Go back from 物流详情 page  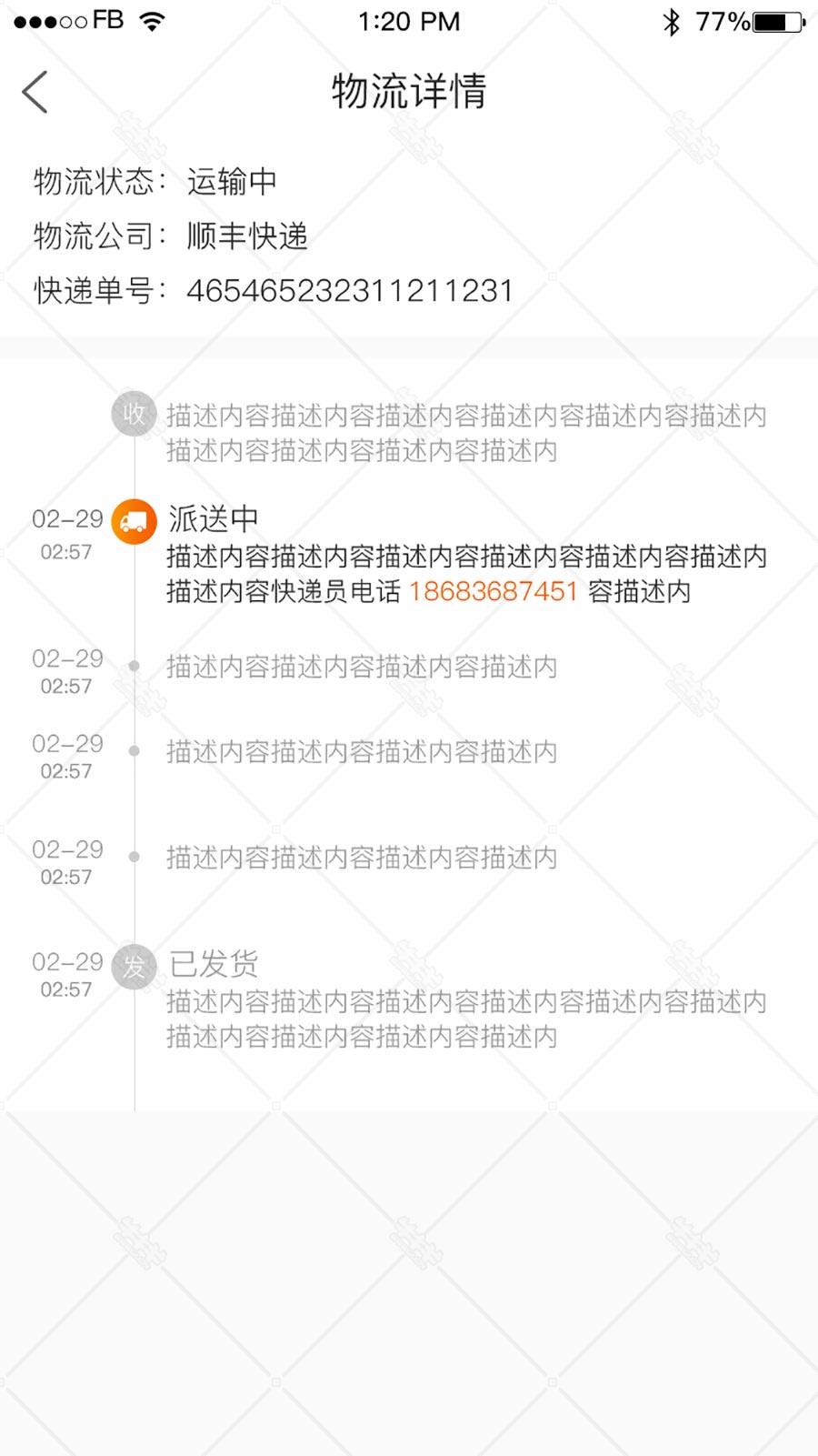tap(35, 92)
